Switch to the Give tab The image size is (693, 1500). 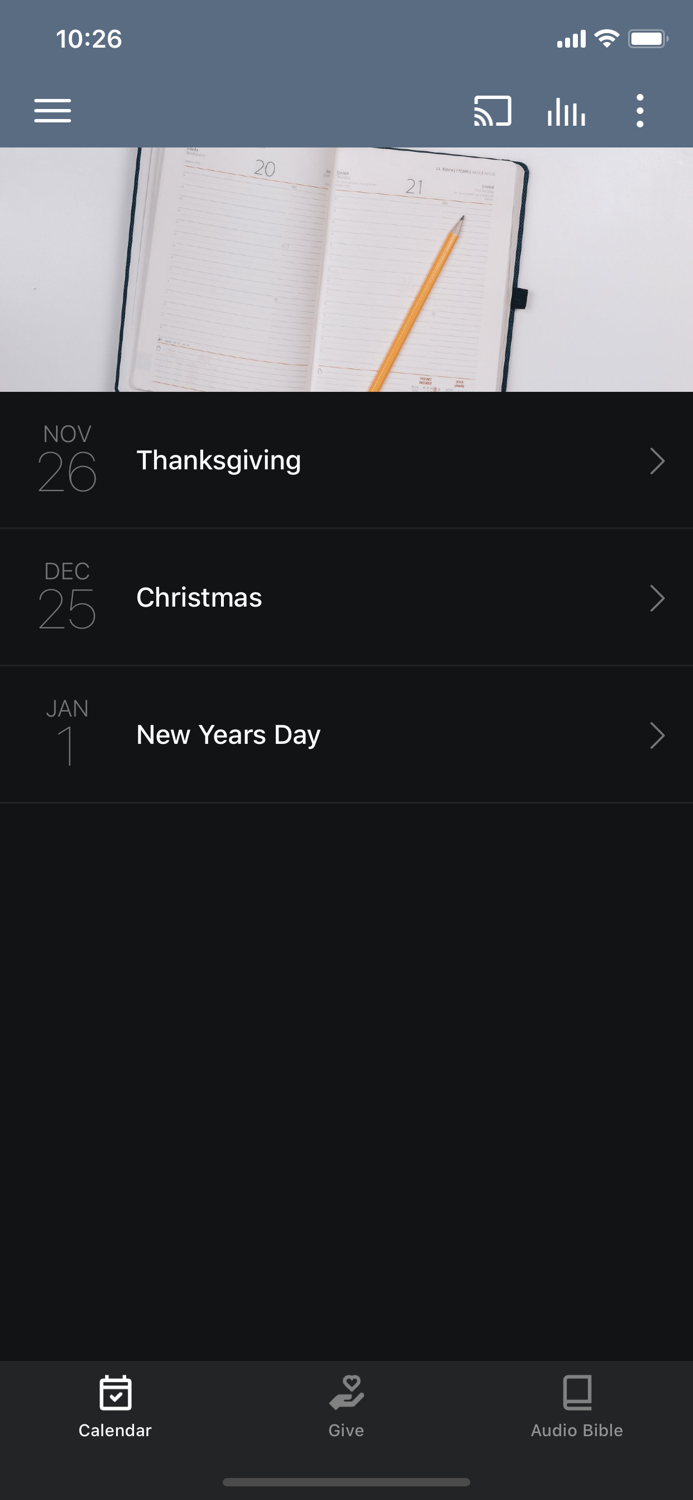(x=346, y=1406)
